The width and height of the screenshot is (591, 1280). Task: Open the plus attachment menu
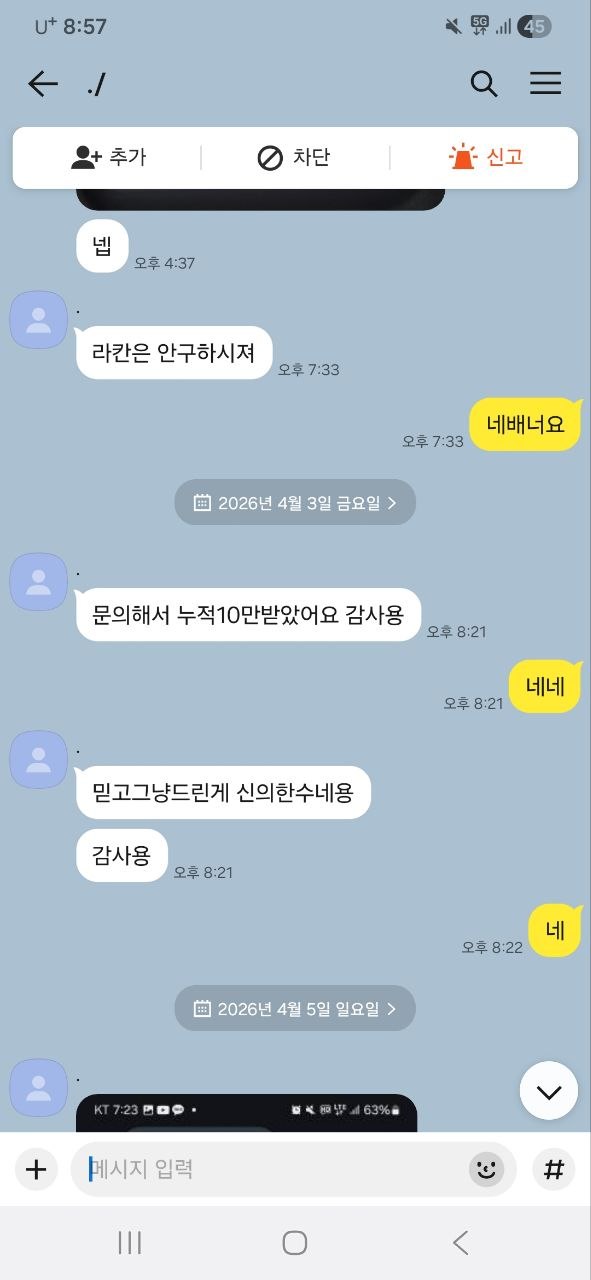36,1169
